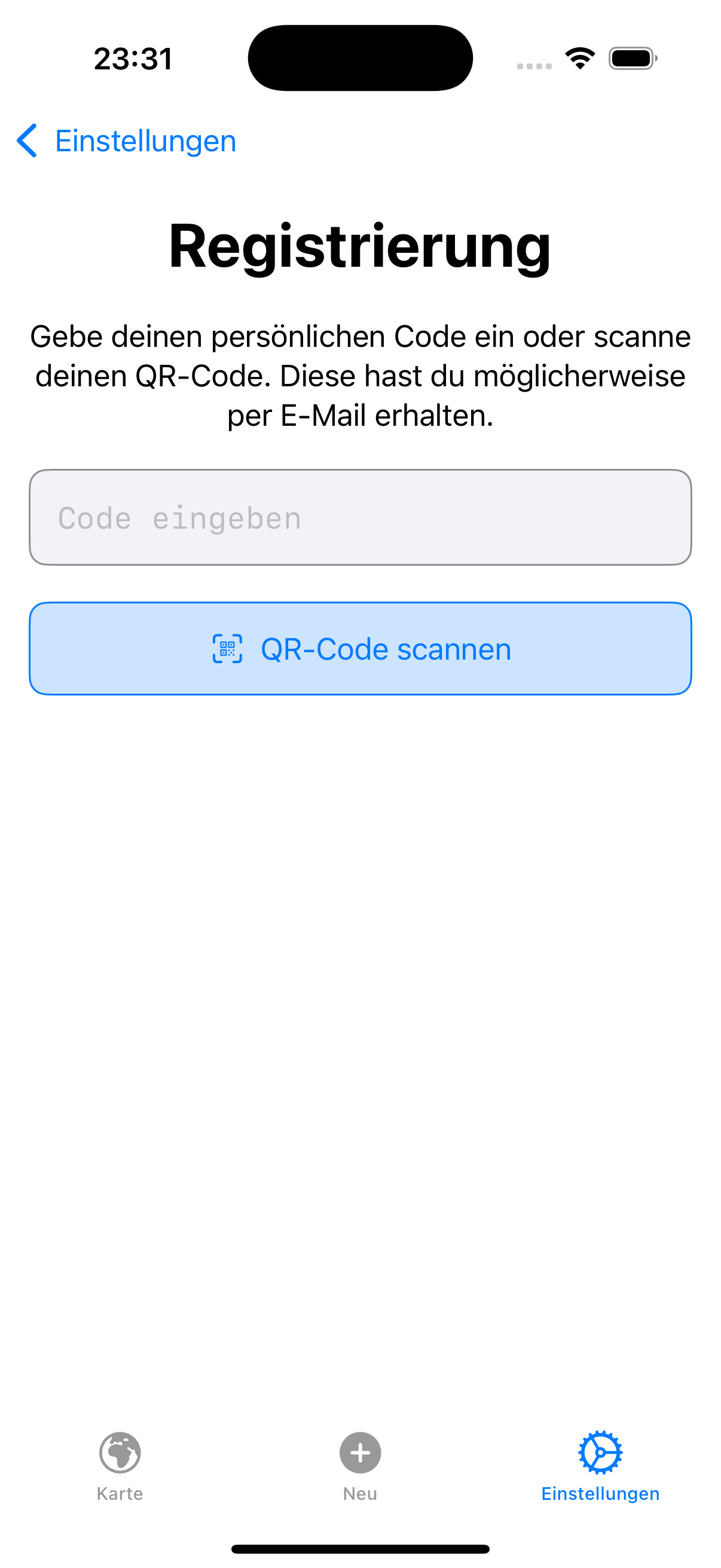Image resolution: width=721 pixels, height=1568 pixels.
Task: Focus the Code eingeben field
Action: click(360, 517)
